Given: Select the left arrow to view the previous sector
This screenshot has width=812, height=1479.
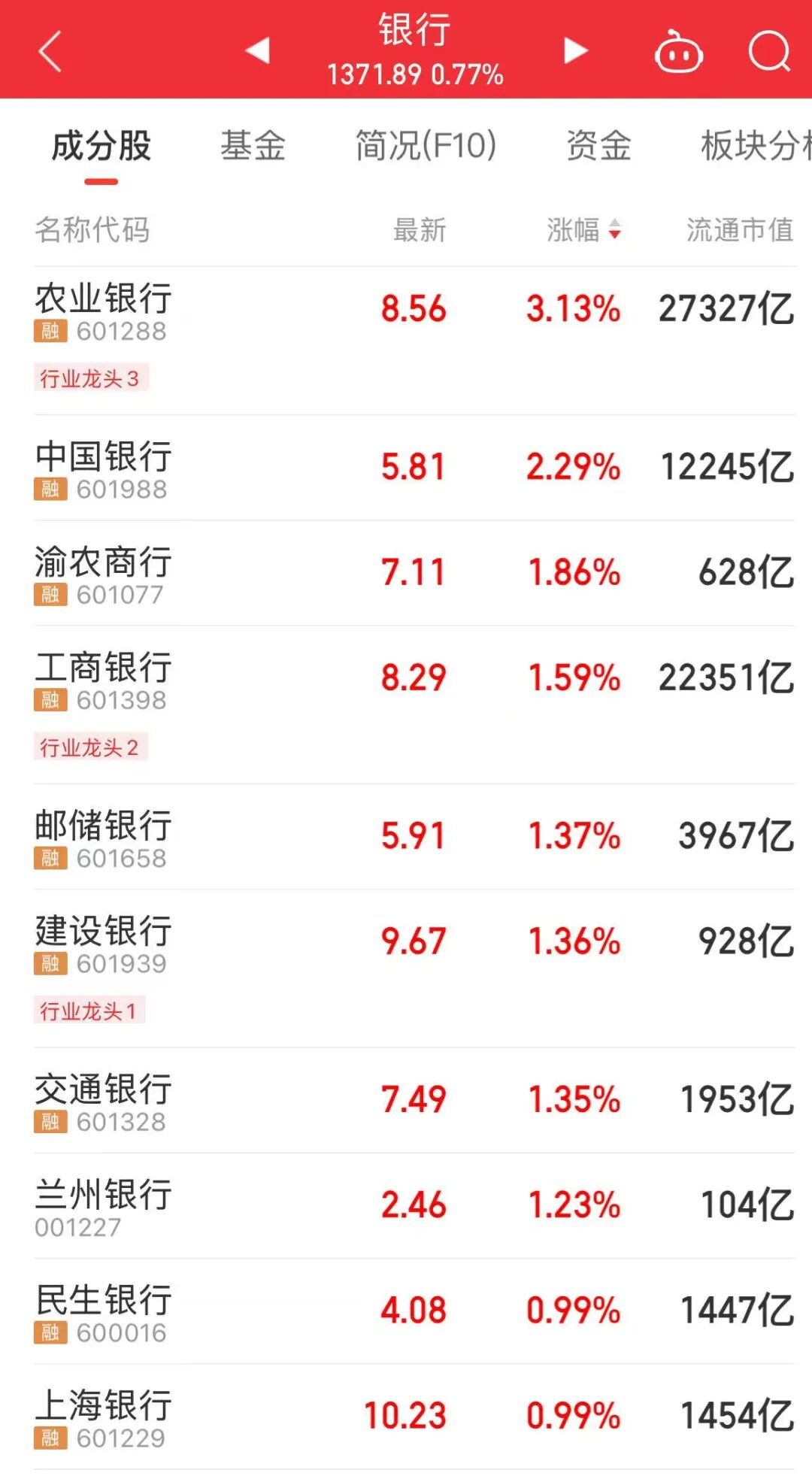Looking at the screenshot, I should [x=257, y=51].
